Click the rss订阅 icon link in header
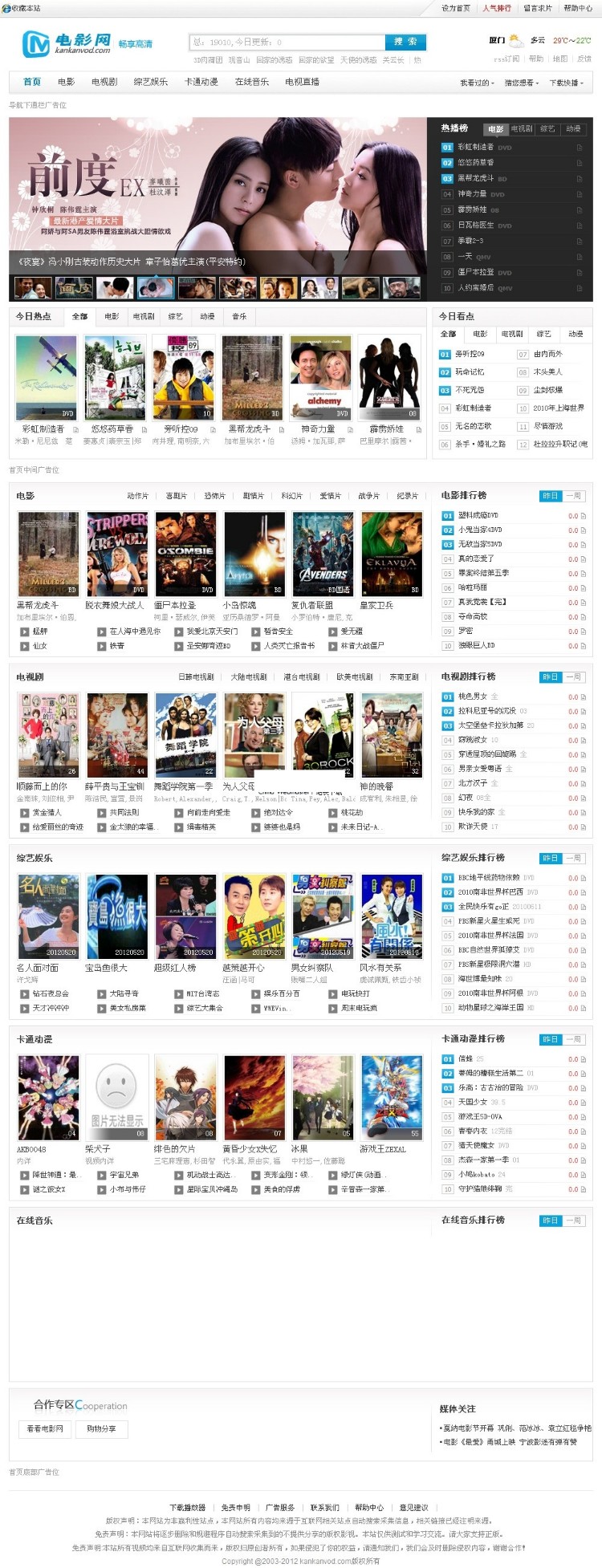Viewport: 602px width, 1568px height. [506, 58]
